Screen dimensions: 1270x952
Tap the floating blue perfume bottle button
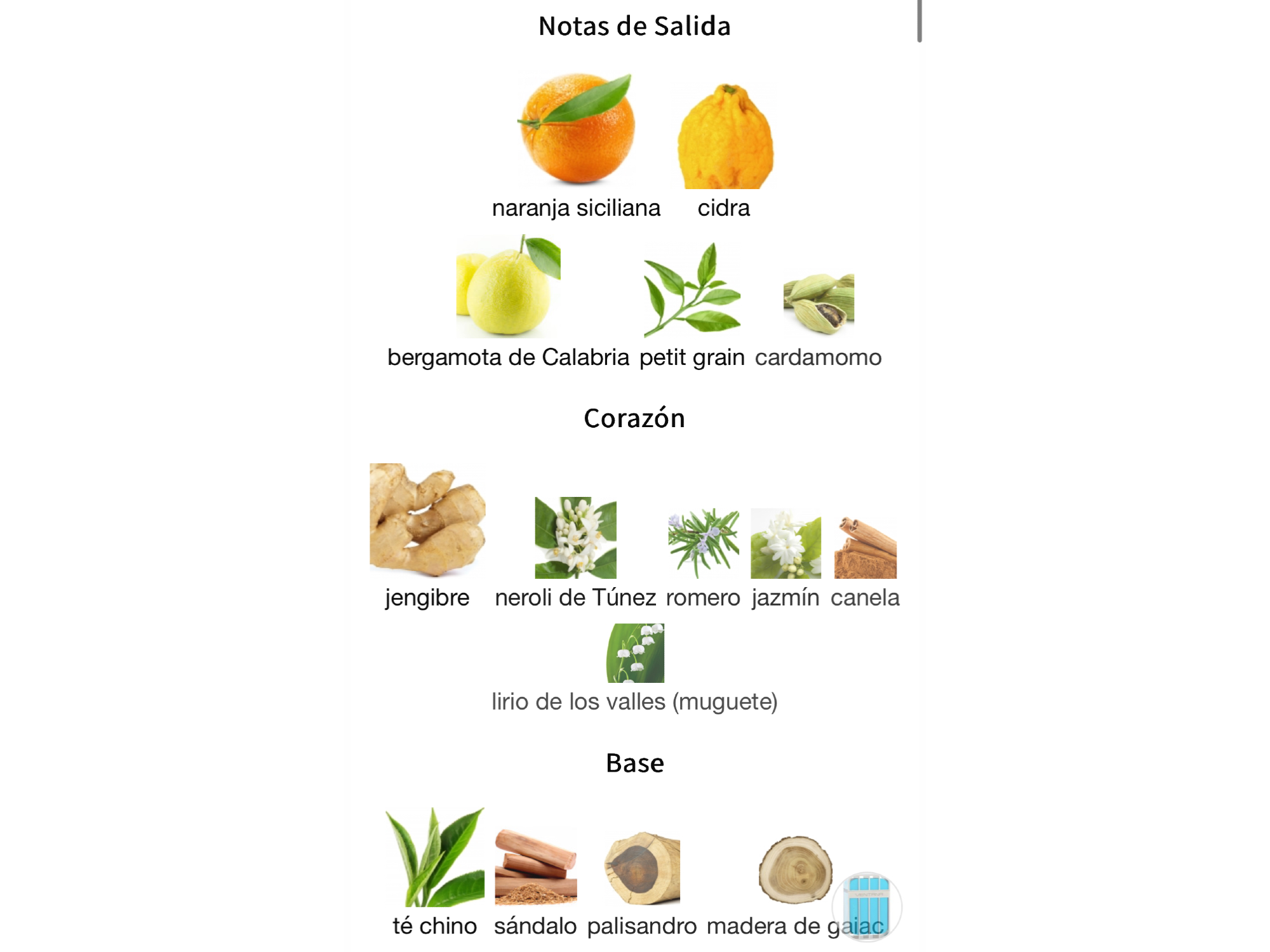coord(867,906)
